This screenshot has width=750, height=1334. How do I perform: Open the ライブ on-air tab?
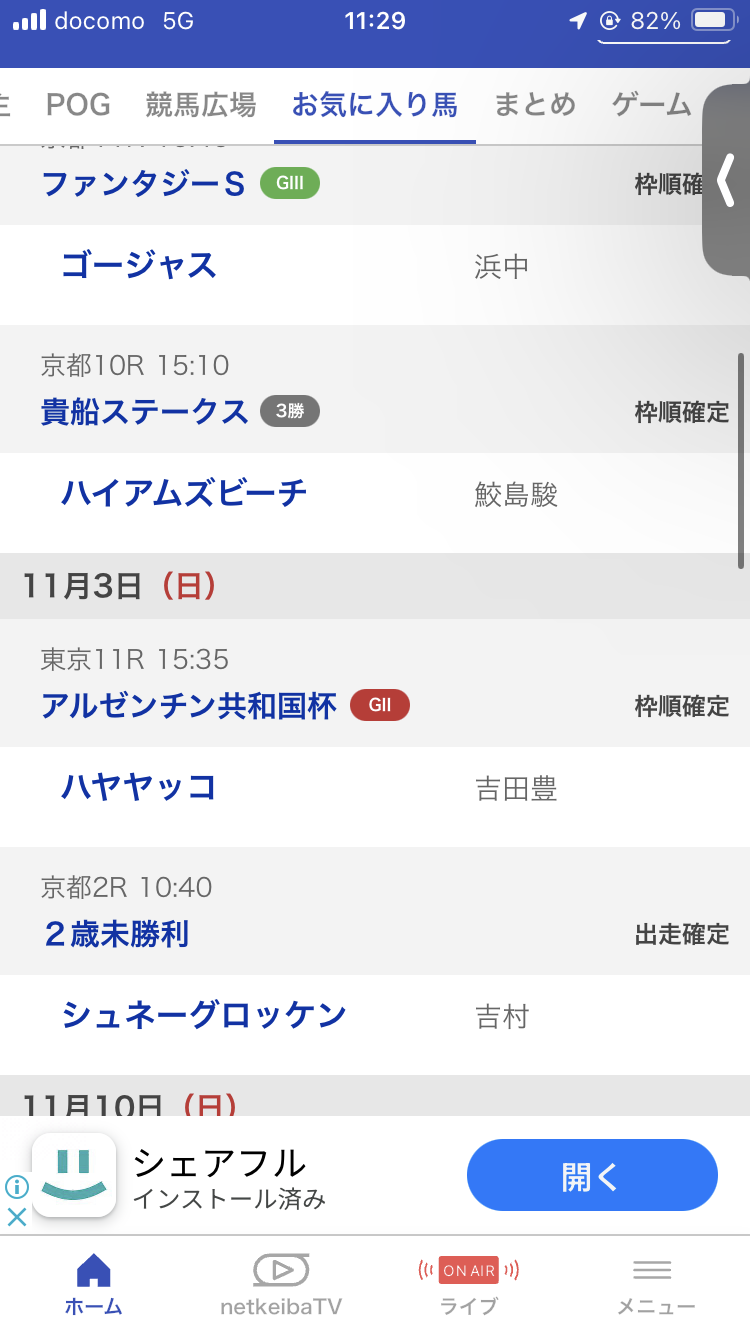(469, 1284)
